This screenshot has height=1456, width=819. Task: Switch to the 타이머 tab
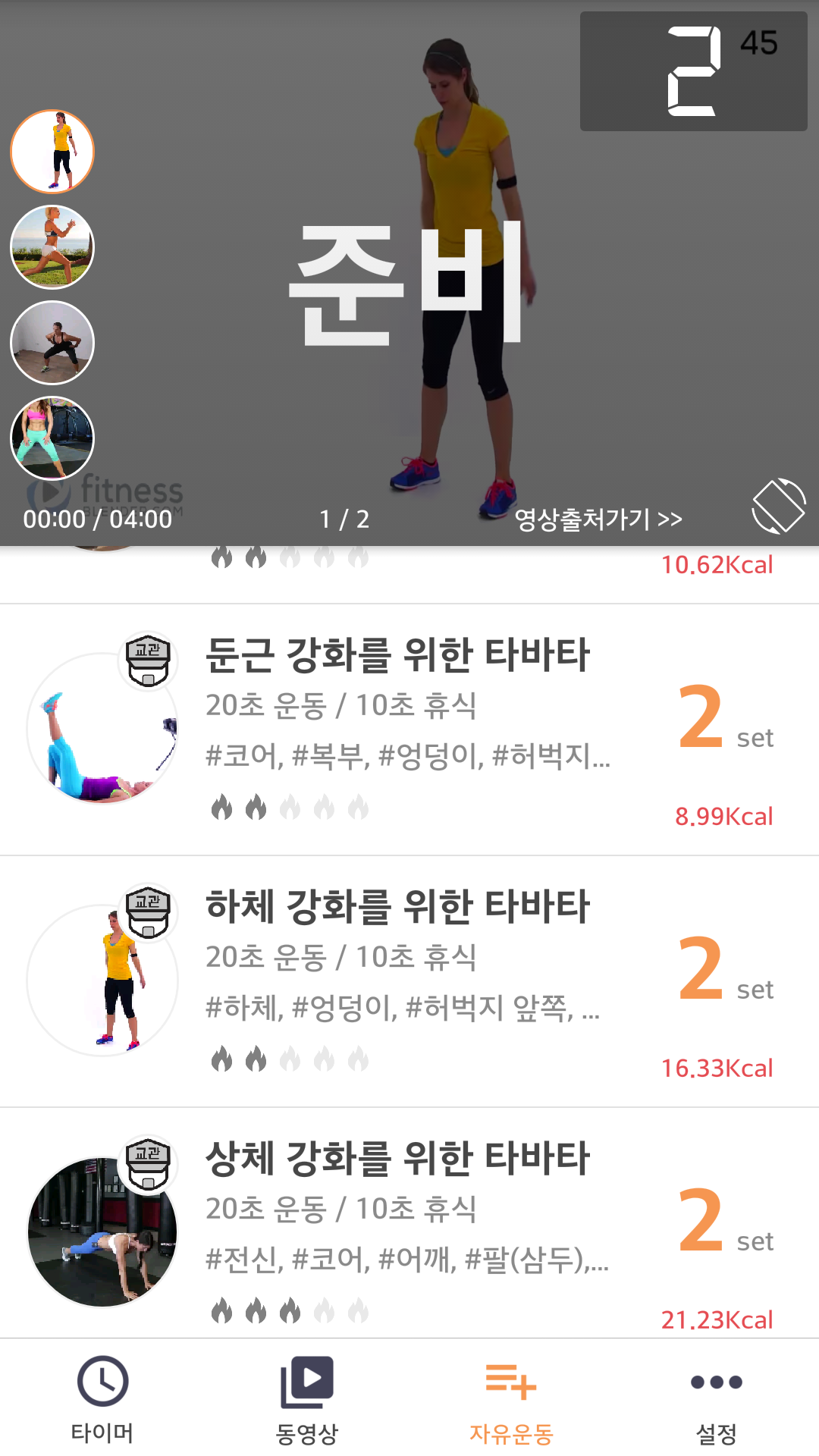pyautogui.click(x=102, y=1400)
